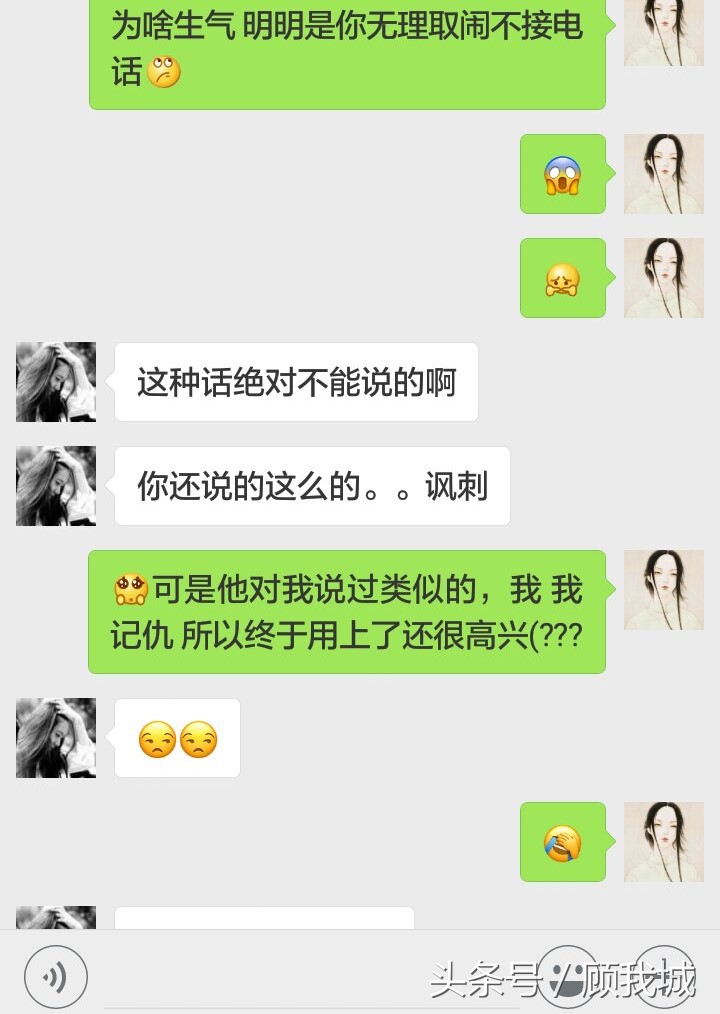Screen dimensions: 720x1014
Task: Tap the unamused face emoji in white bubble
Action: (177, 737)
